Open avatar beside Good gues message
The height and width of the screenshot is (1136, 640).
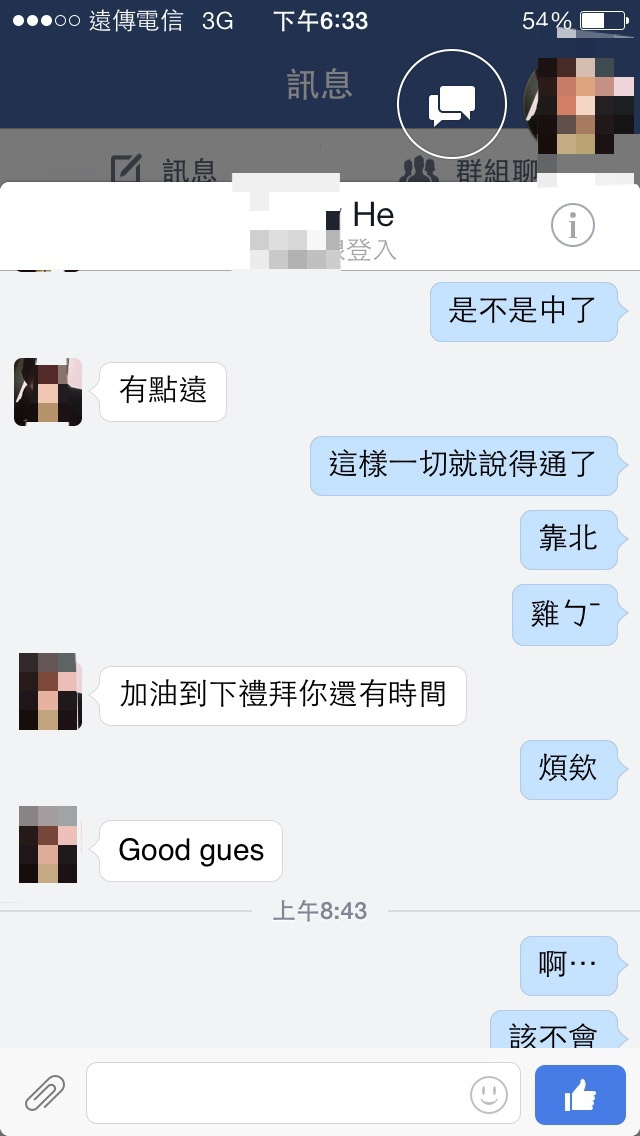[x=48, y=844]
